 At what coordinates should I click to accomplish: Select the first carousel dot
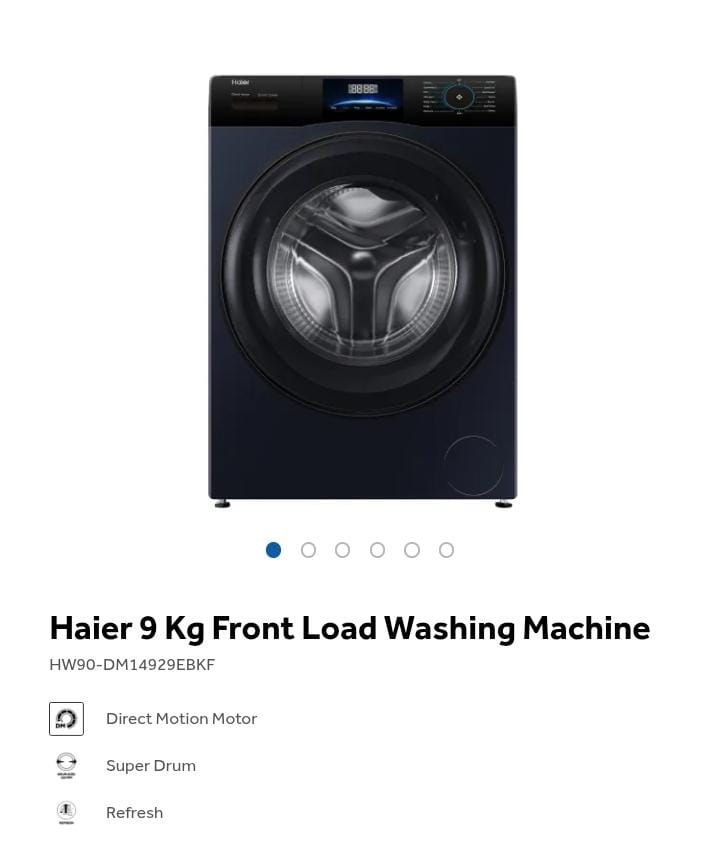[273, 550]
